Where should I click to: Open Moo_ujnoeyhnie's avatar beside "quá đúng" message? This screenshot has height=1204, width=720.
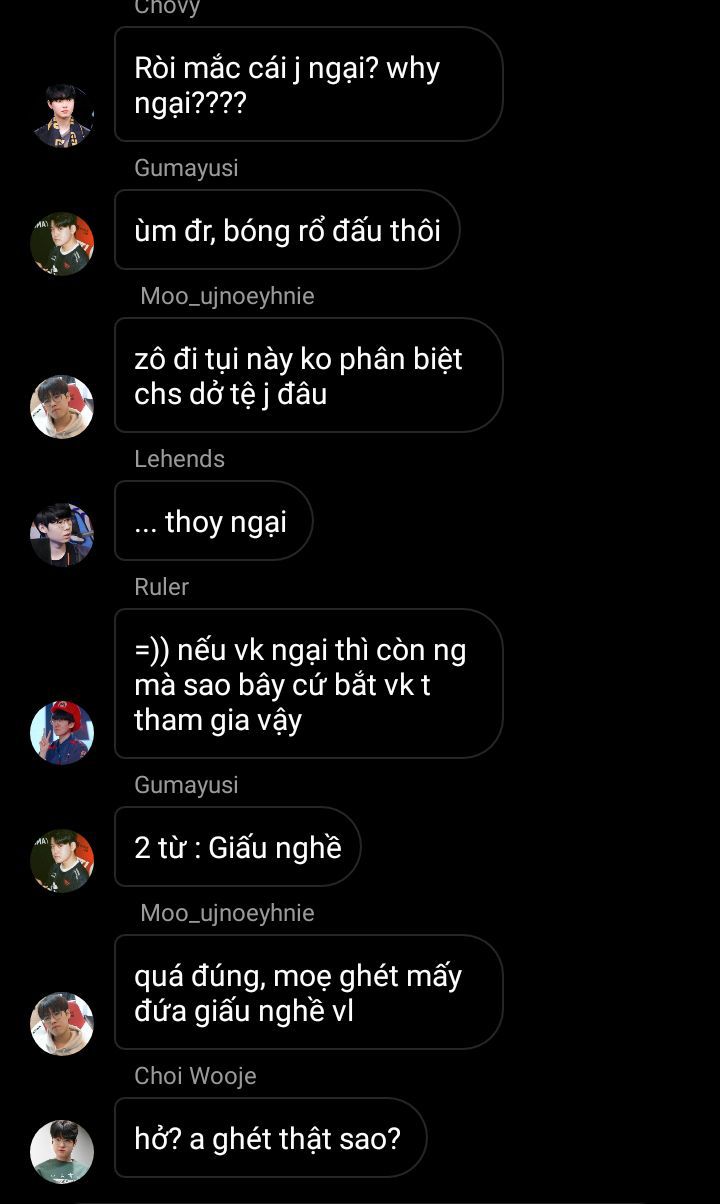coord(62,1024)
